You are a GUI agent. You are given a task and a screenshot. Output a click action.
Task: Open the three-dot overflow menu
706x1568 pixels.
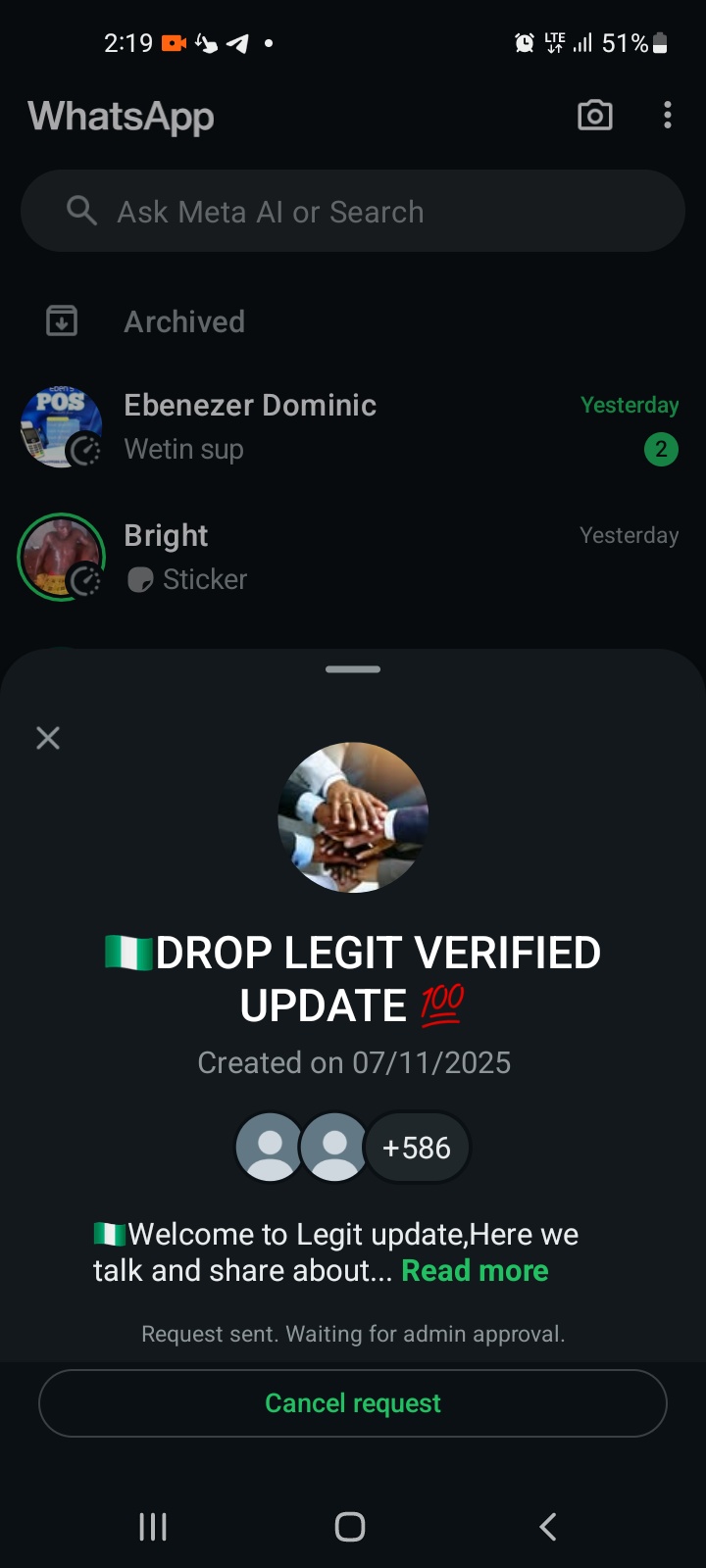pyautogui.click(x=667, y=116)
